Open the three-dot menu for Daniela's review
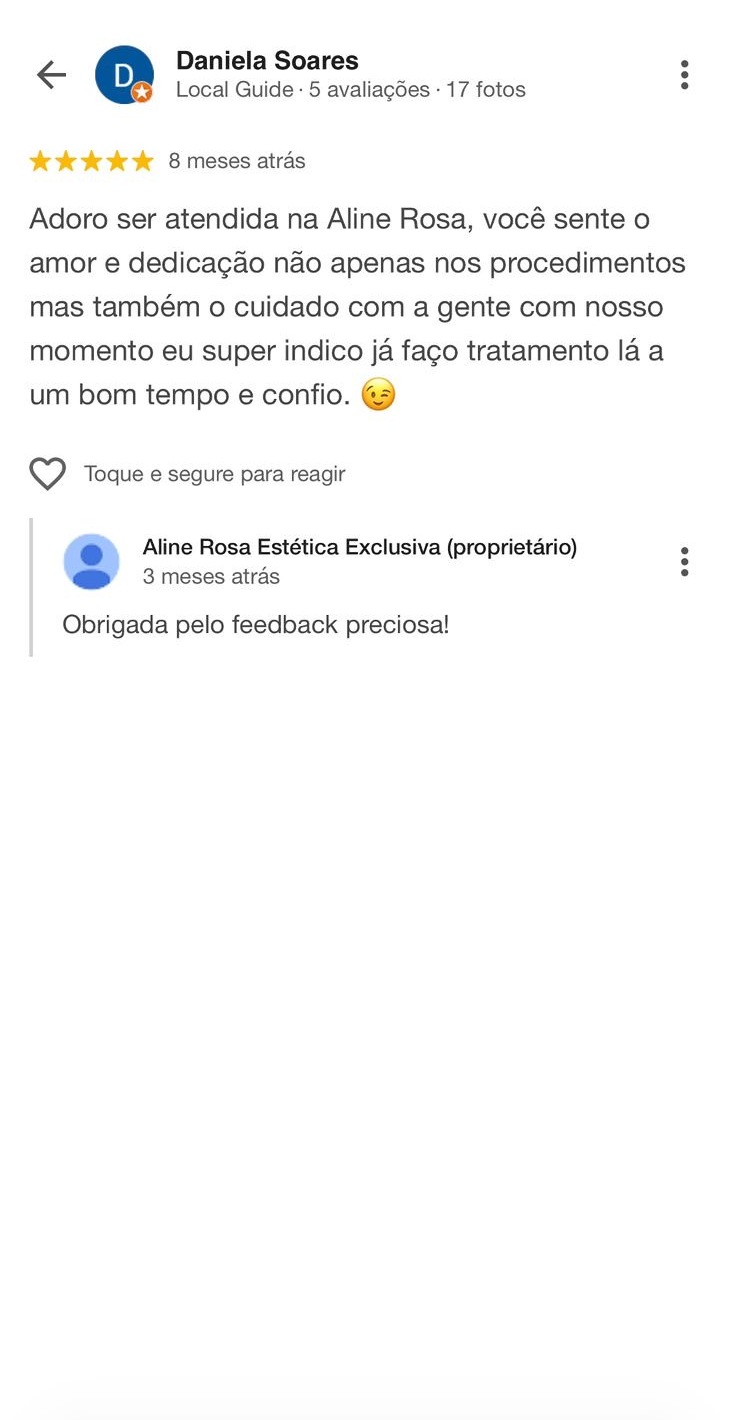 [x=684, y=74]
